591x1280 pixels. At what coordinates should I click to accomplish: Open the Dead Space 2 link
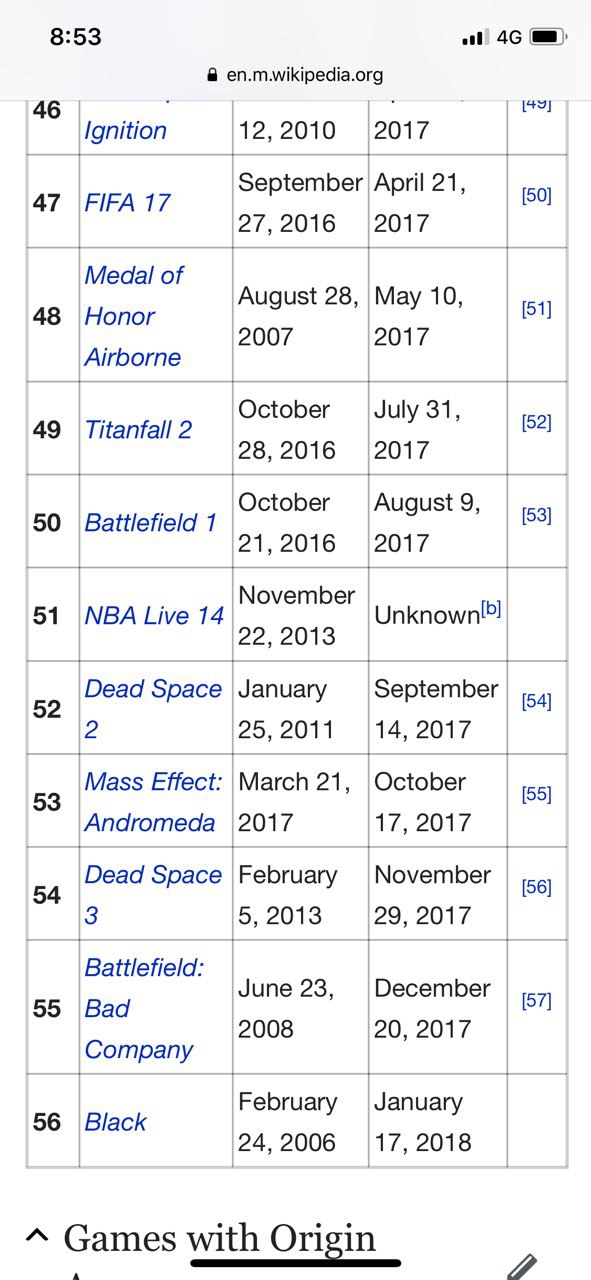click(x=153, y=709)
